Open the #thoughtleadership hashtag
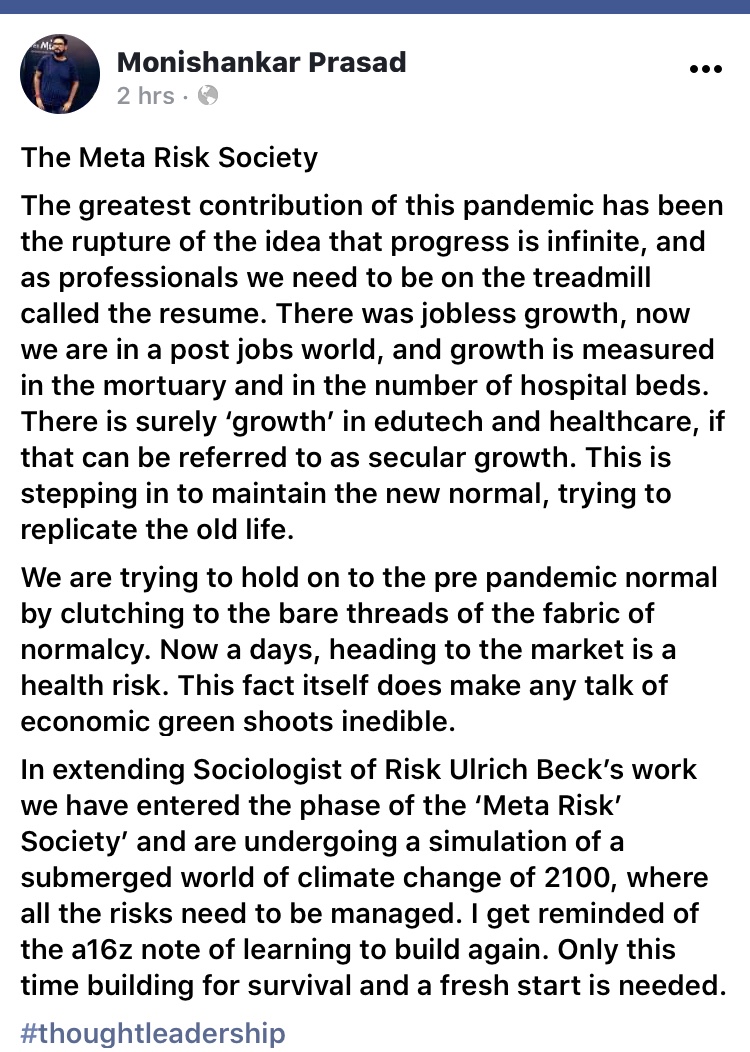750x1052 pixels. [x=153, y=1033]
